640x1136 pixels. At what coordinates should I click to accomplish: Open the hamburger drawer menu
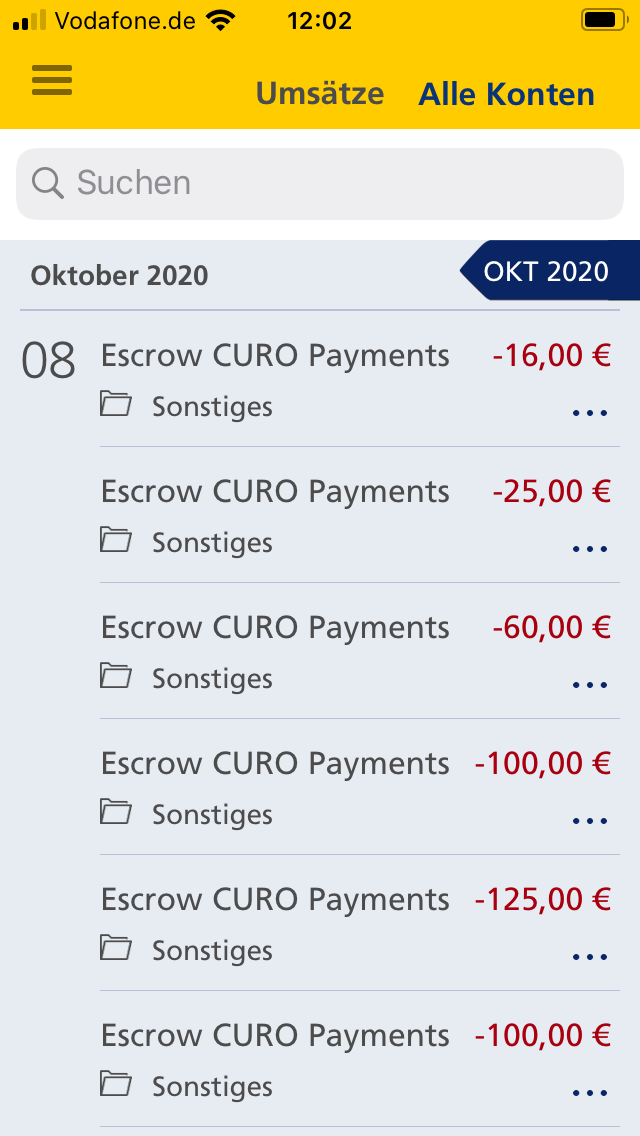click(52, 80)
